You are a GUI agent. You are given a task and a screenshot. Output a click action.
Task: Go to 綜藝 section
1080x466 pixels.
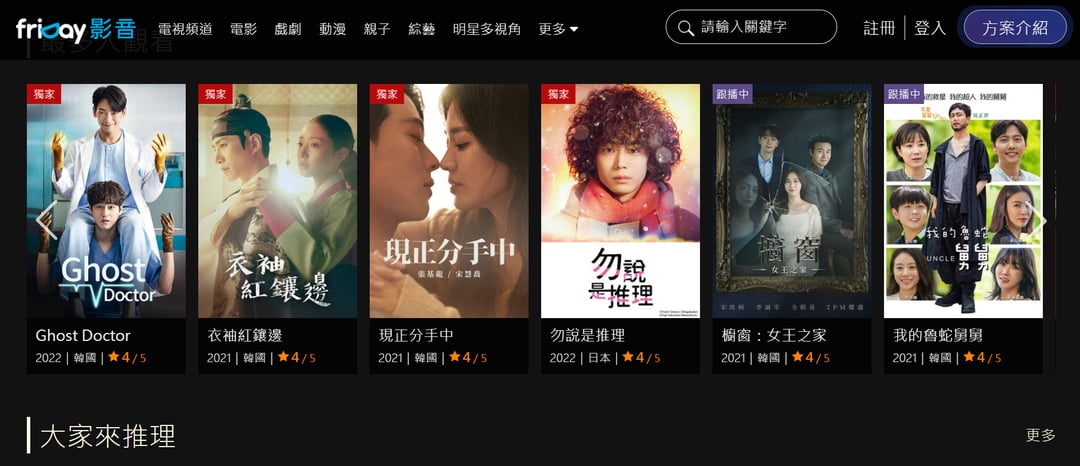(422, 29)
